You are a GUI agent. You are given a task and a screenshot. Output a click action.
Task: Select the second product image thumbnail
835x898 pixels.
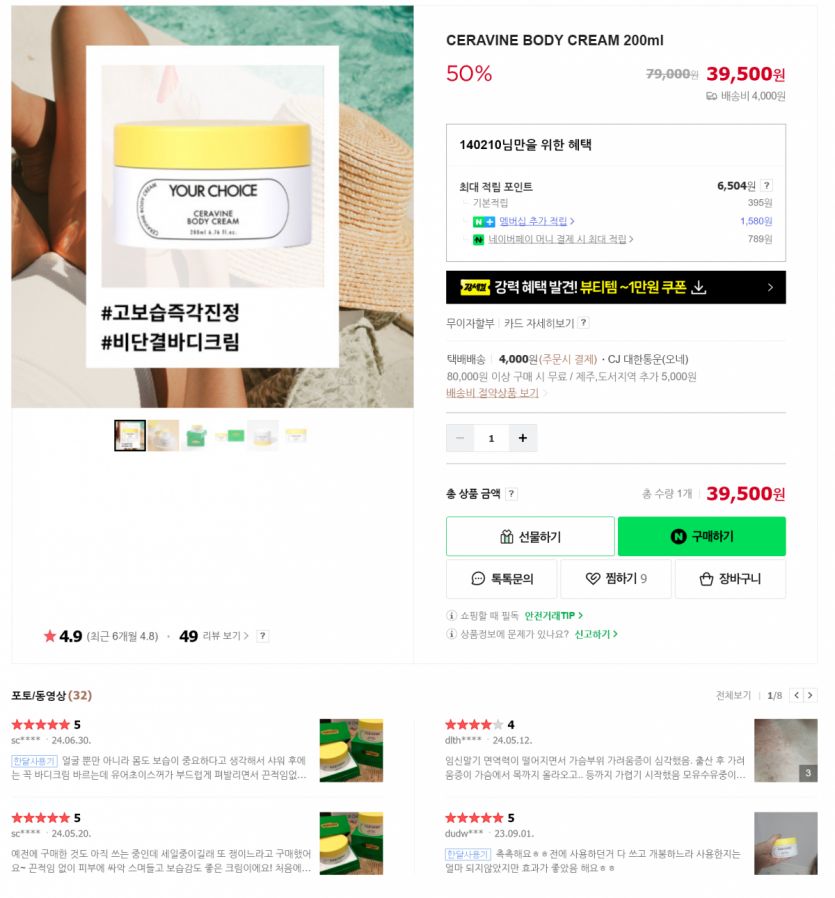click(163, 435)
